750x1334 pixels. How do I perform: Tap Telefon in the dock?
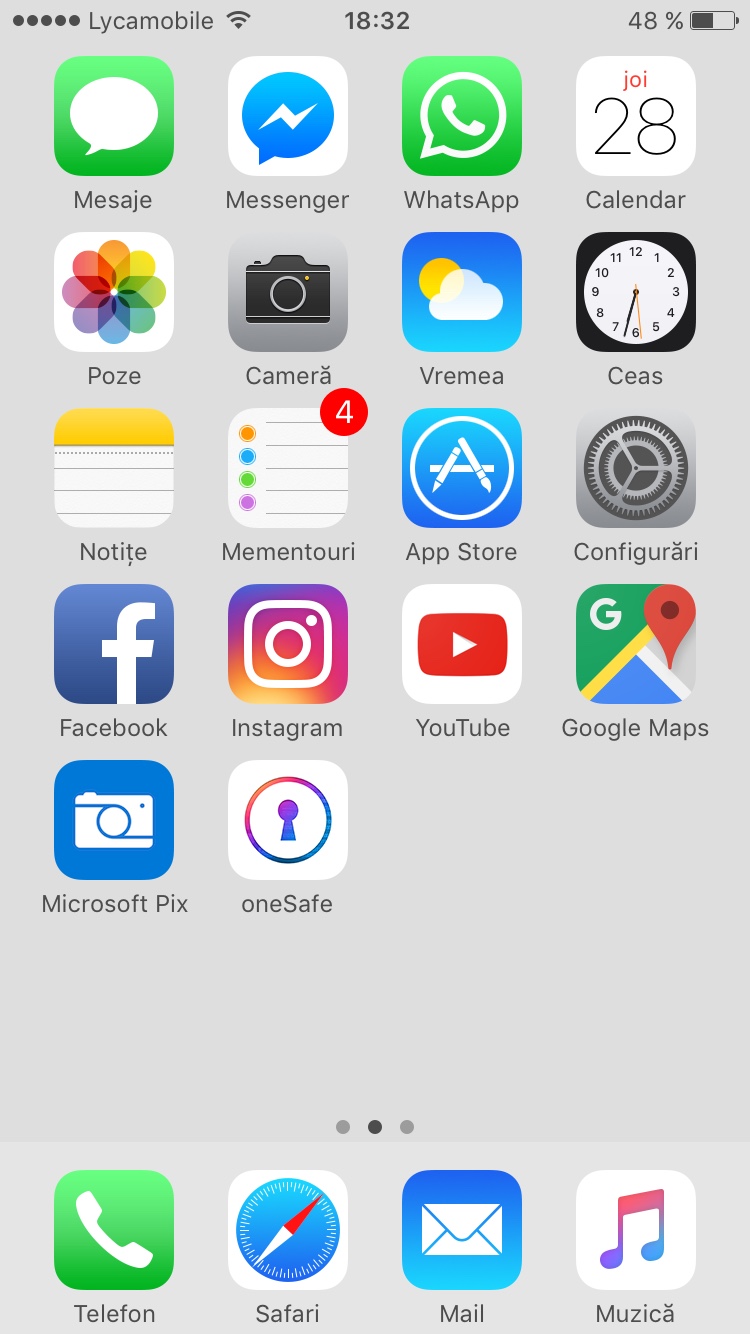114,1230
